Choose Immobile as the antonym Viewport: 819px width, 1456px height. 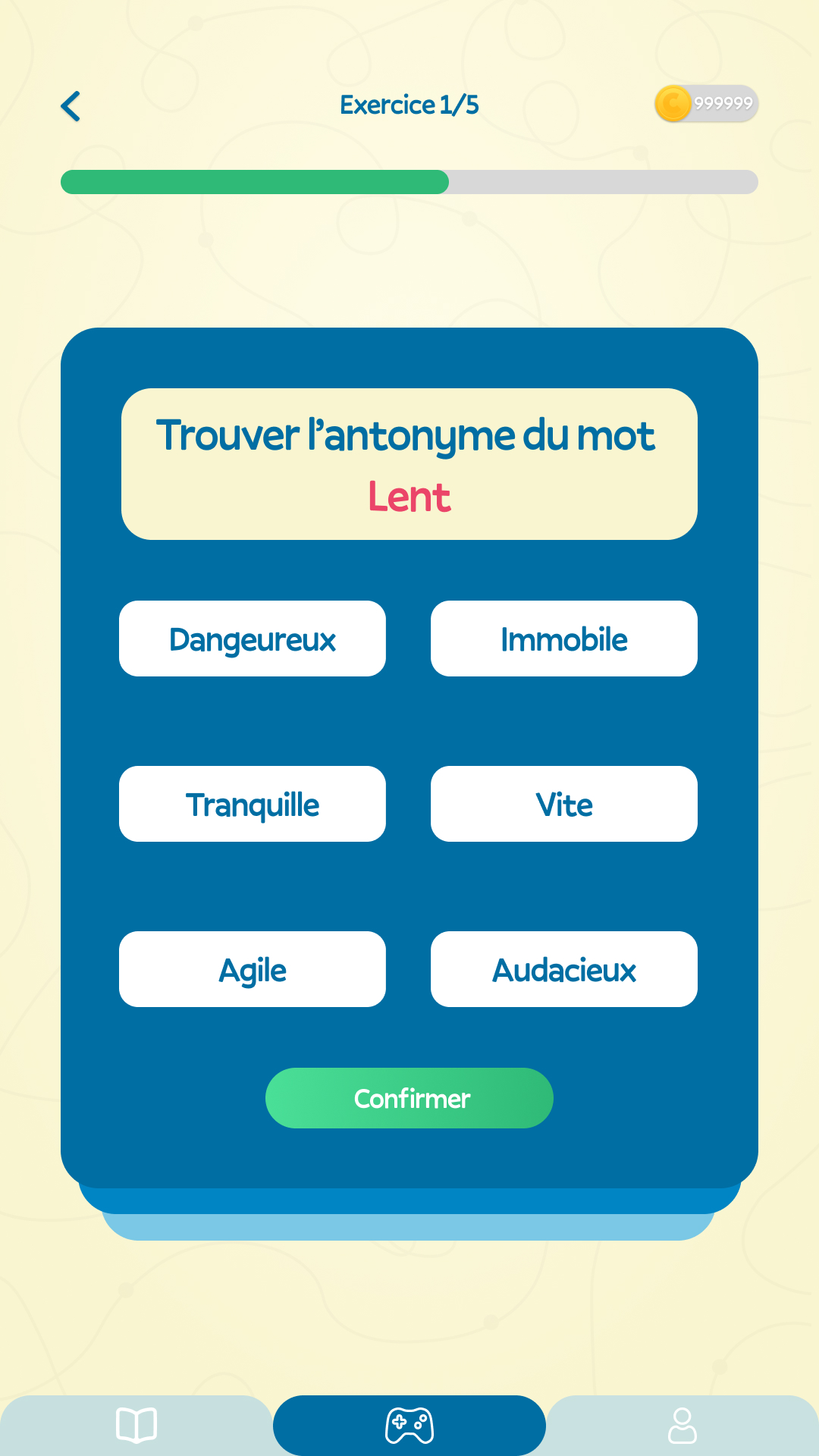click(564, 639)
